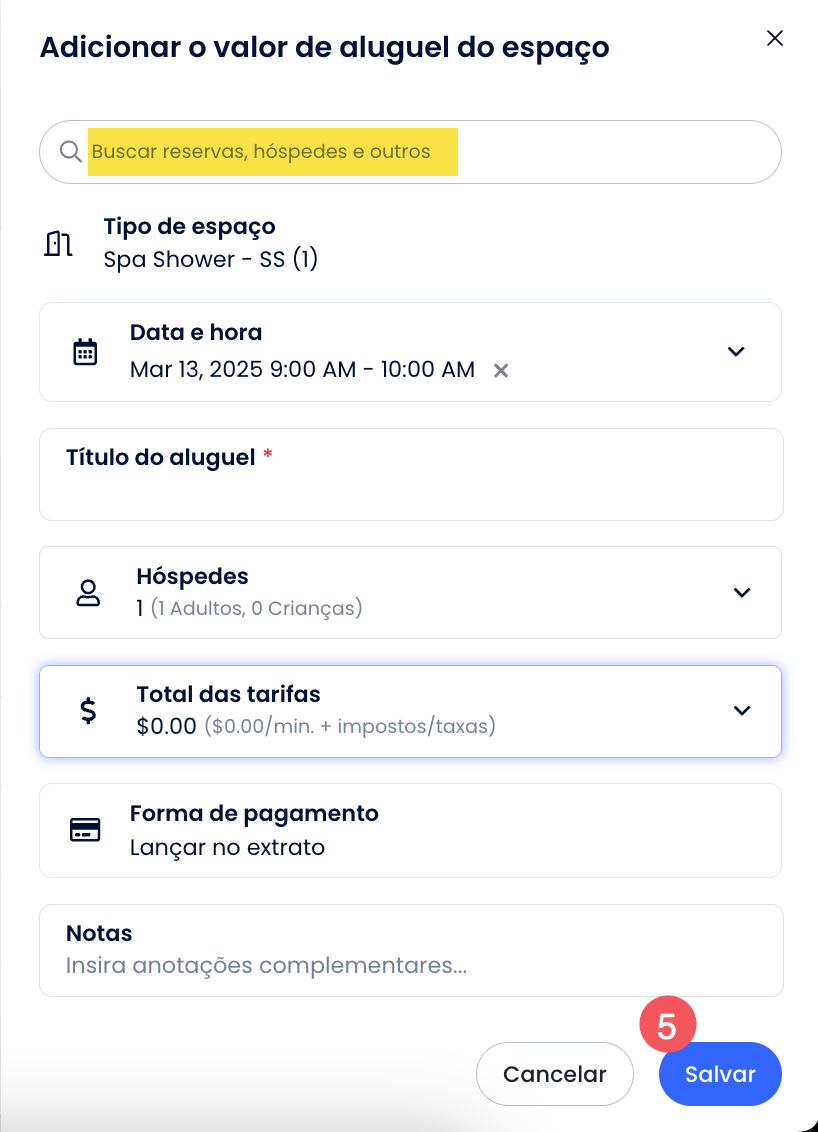Clear the selected date and time
818x1132 pixels.
pyautogui.click(x=501, y=371)
